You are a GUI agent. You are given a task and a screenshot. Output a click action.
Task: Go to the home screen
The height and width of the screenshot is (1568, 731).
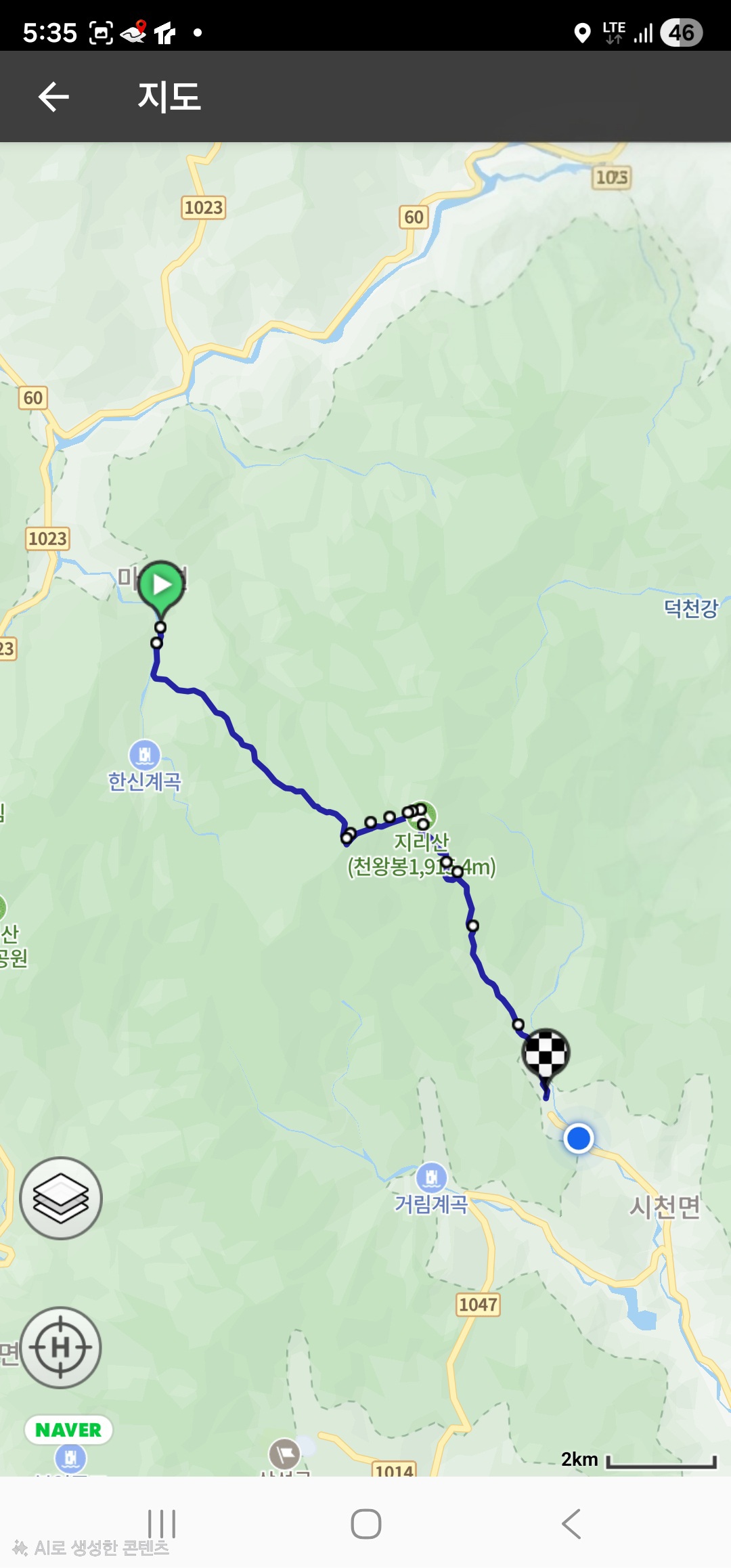click(x=365, y=1524)
